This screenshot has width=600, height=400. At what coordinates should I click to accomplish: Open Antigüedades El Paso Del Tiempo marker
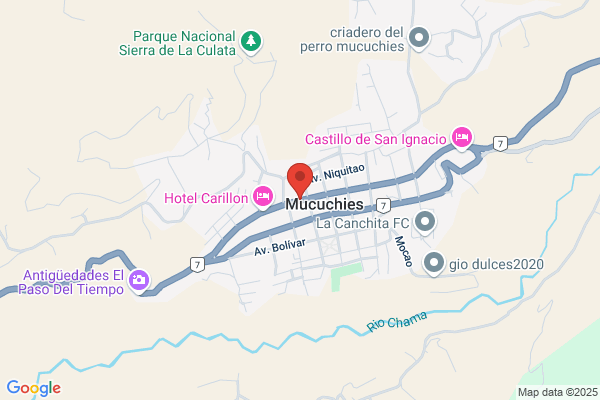click(139, 281)
